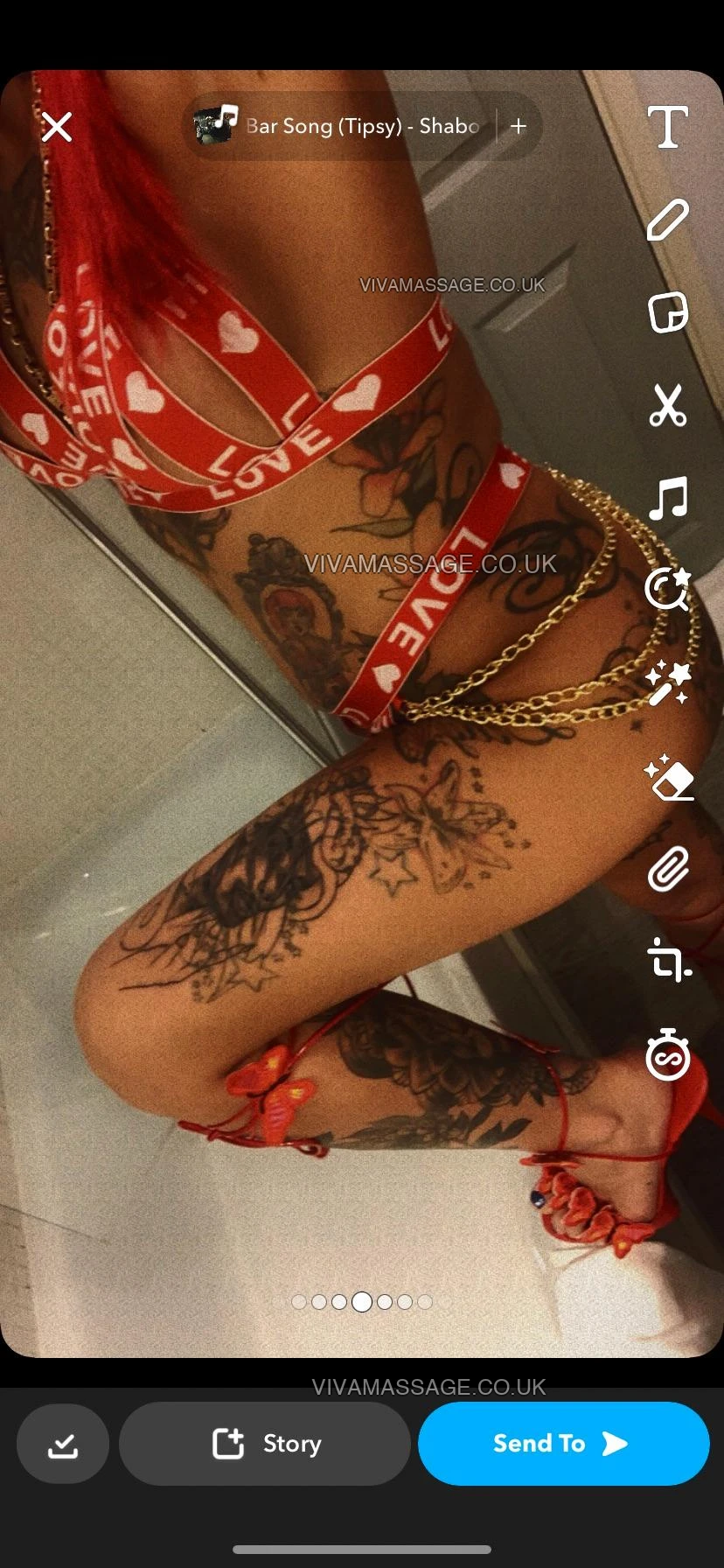This screenshot has height=1568, width=724.
Task: Tap the Send To button
Action: pos(563,1444)
